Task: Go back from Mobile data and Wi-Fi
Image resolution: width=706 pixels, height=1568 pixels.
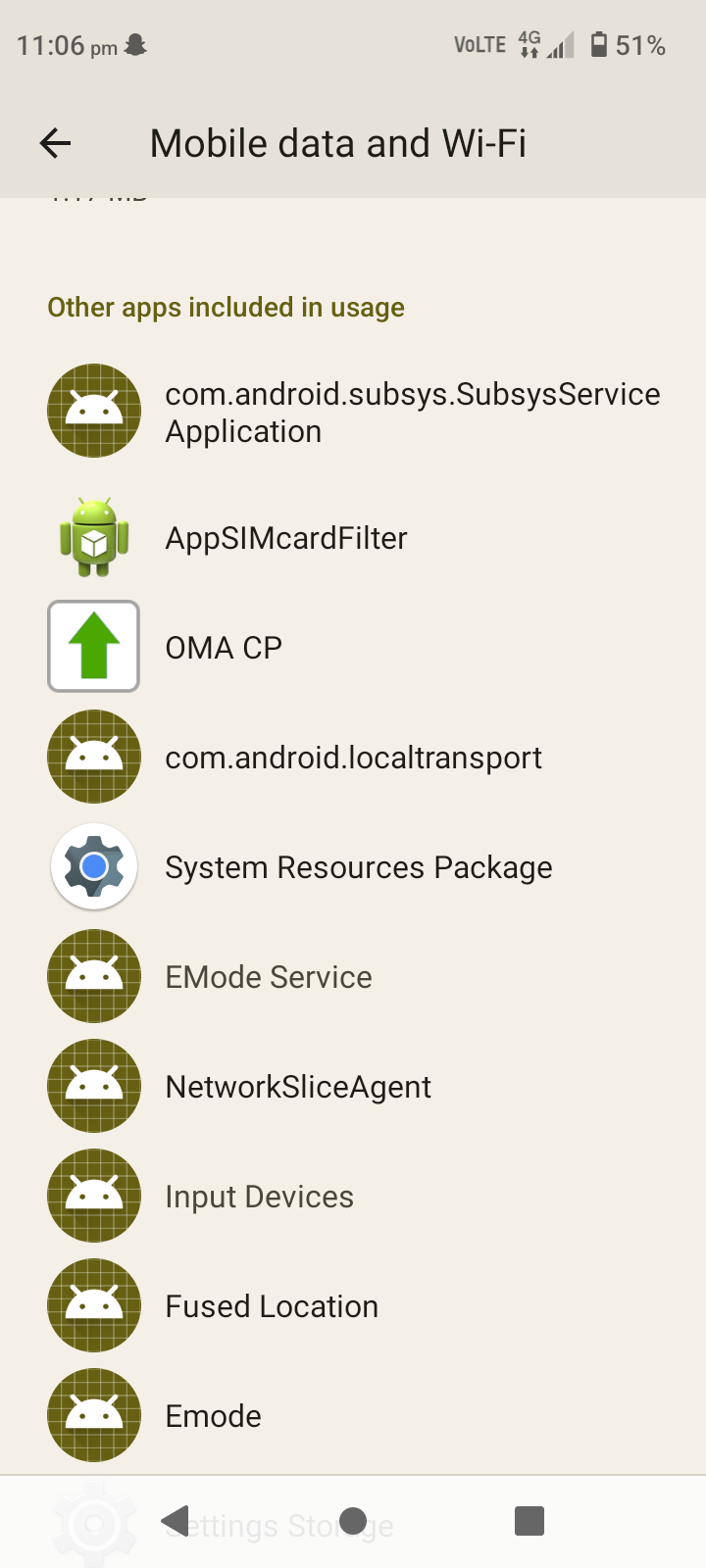Action: click(56, 144)
